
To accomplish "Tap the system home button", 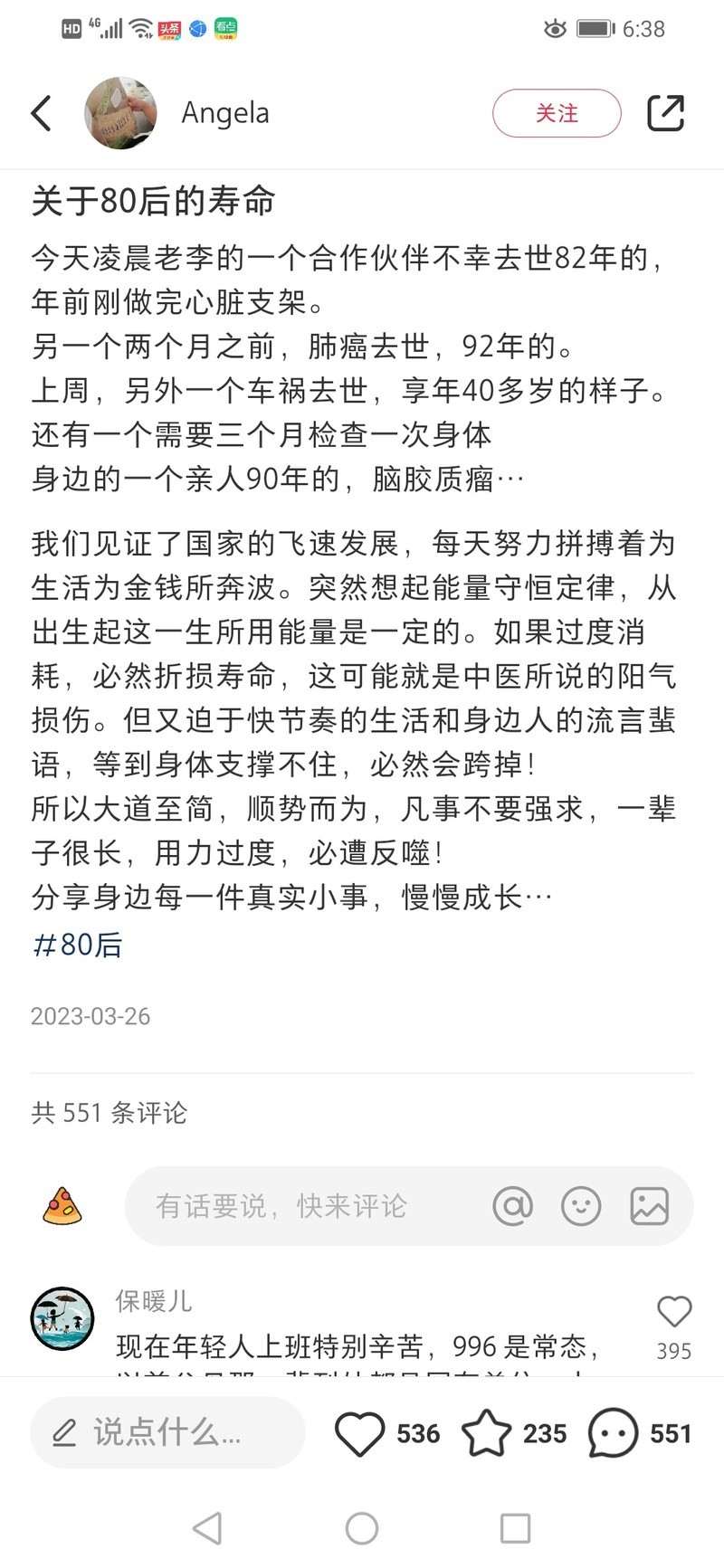I will [362, 1528].
